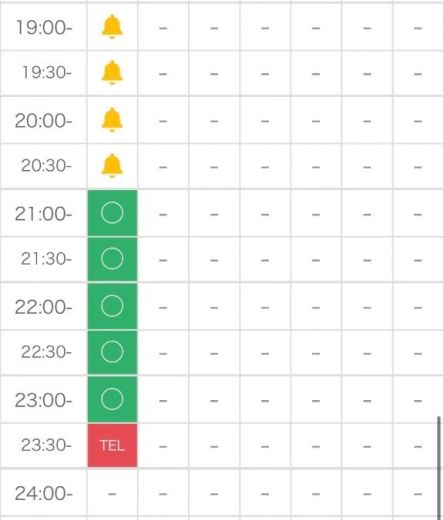Tap the bell icon for 19:00 slot

112,27
